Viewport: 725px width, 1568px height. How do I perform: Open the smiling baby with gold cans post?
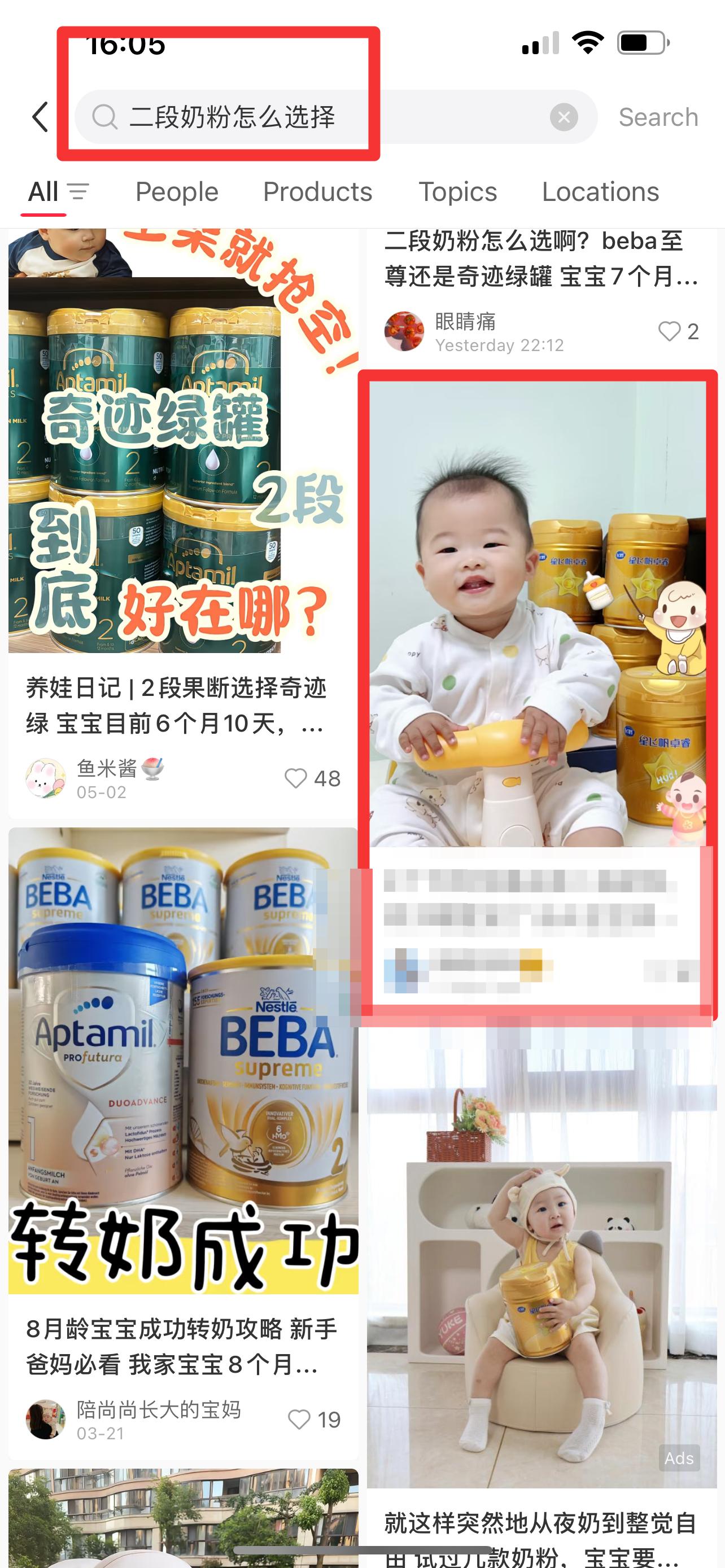[538, 614]
